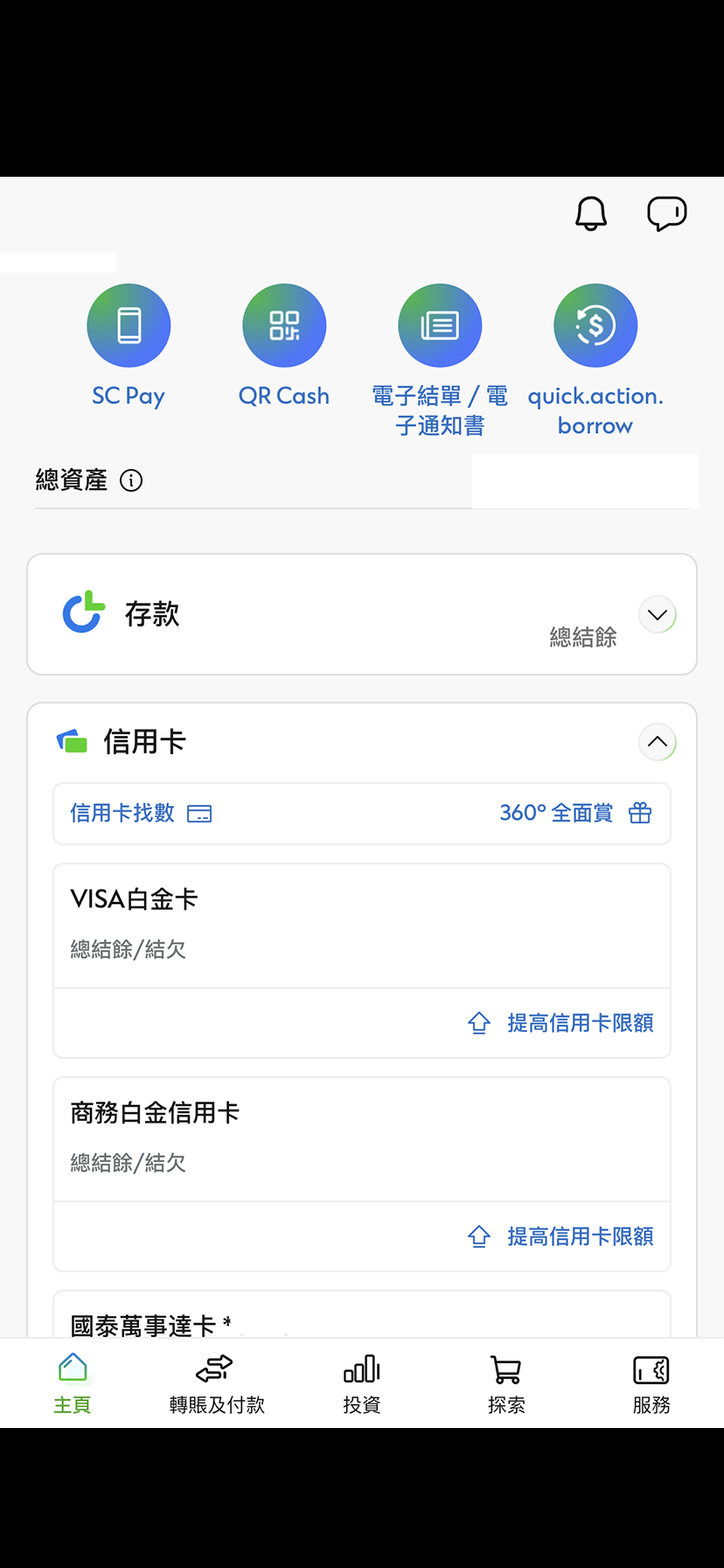Switch to the 轉賬及付款 tab

click(x=216, y=1382)
